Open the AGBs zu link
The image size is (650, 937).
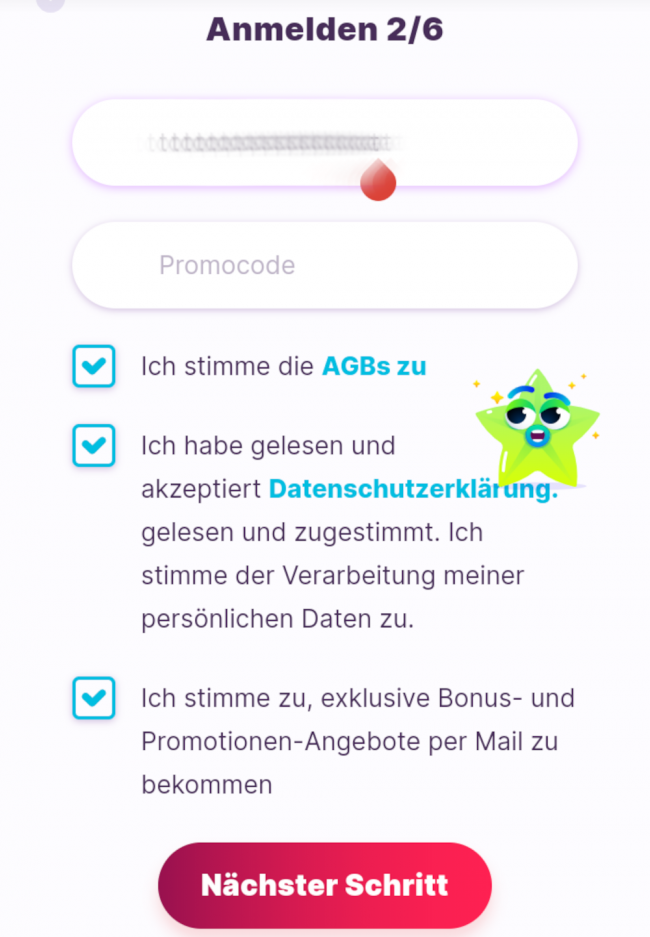pyautogui.click(x=373, y=367)
